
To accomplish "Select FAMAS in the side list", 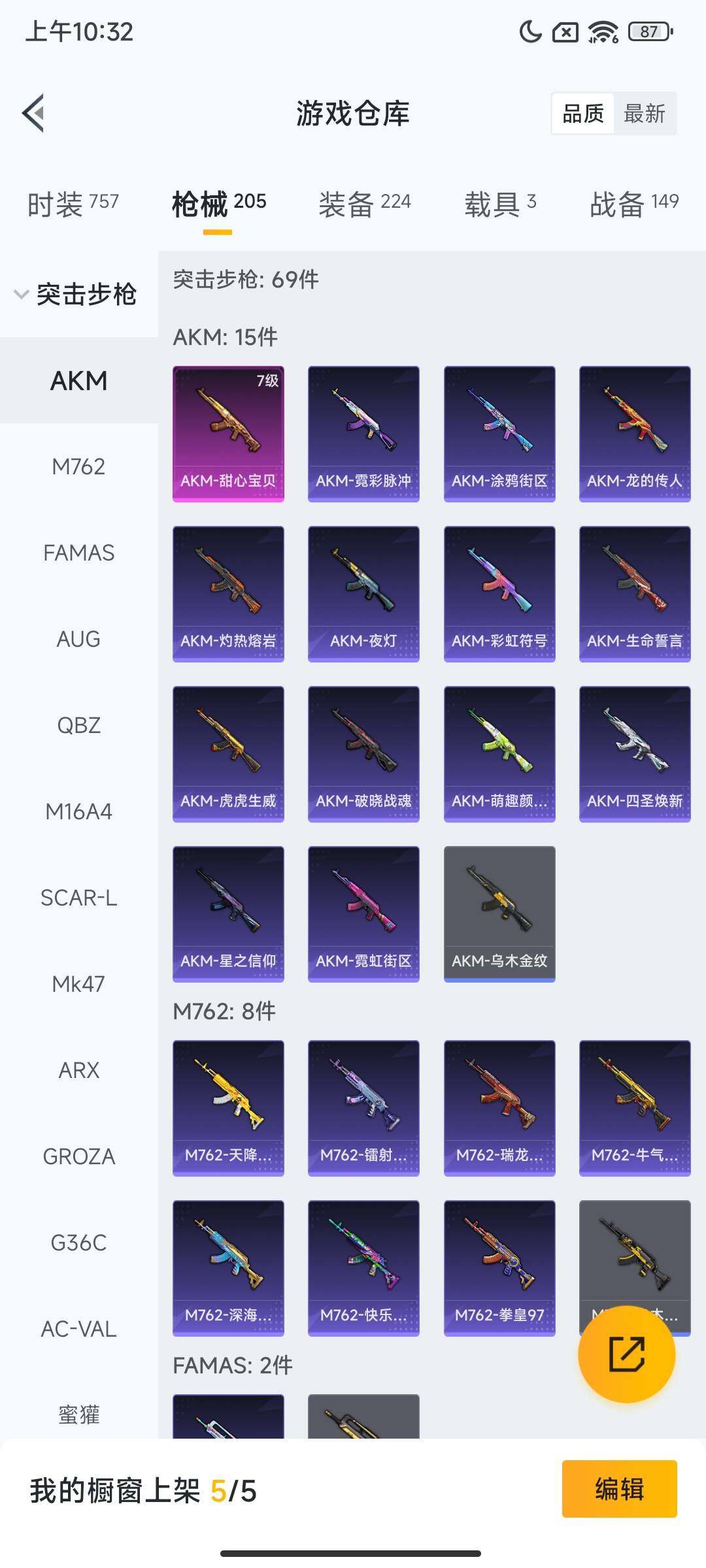I will [x=78, y=553].
